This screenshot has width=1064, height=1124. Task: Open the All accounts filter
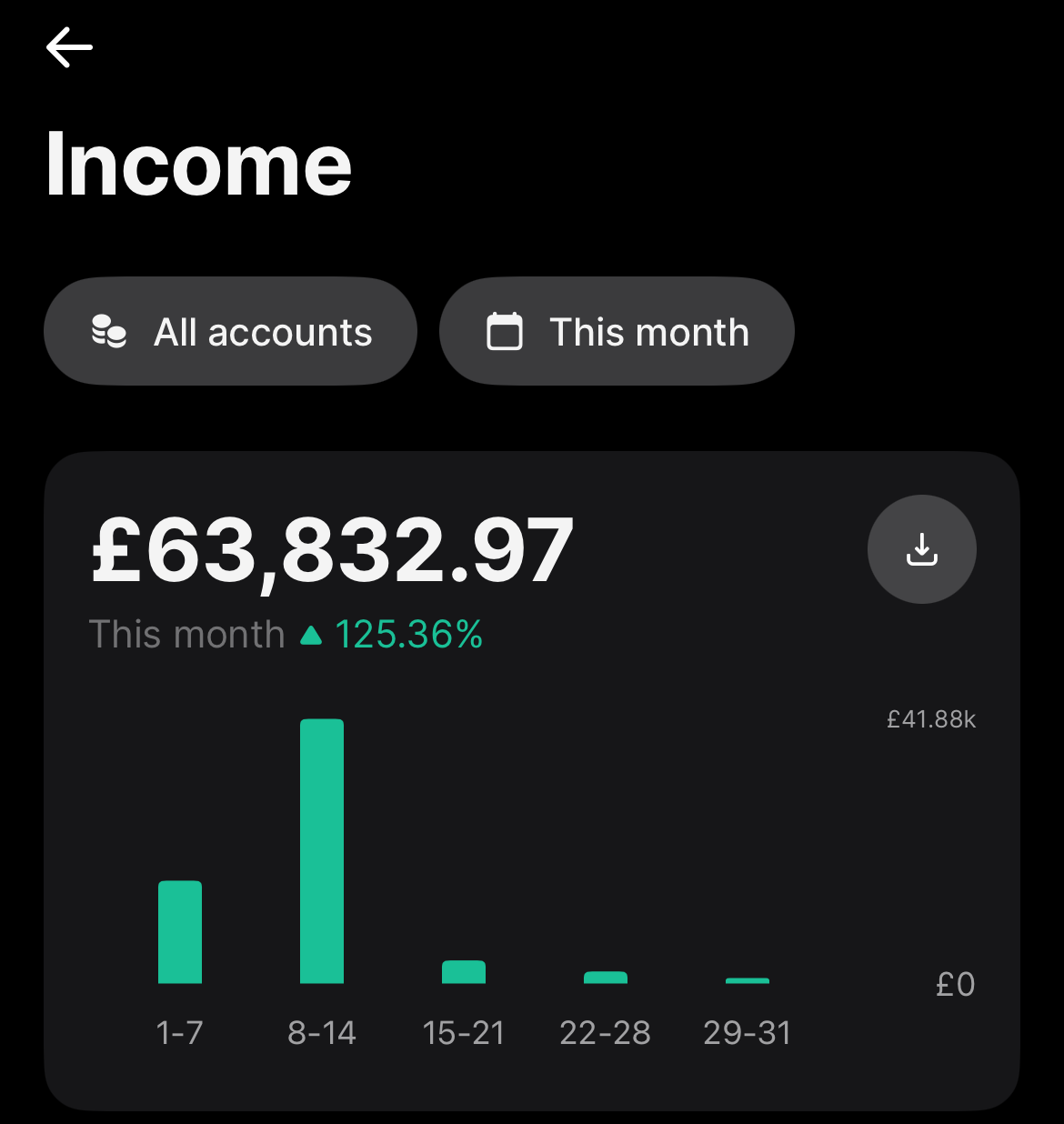point(230,332)
